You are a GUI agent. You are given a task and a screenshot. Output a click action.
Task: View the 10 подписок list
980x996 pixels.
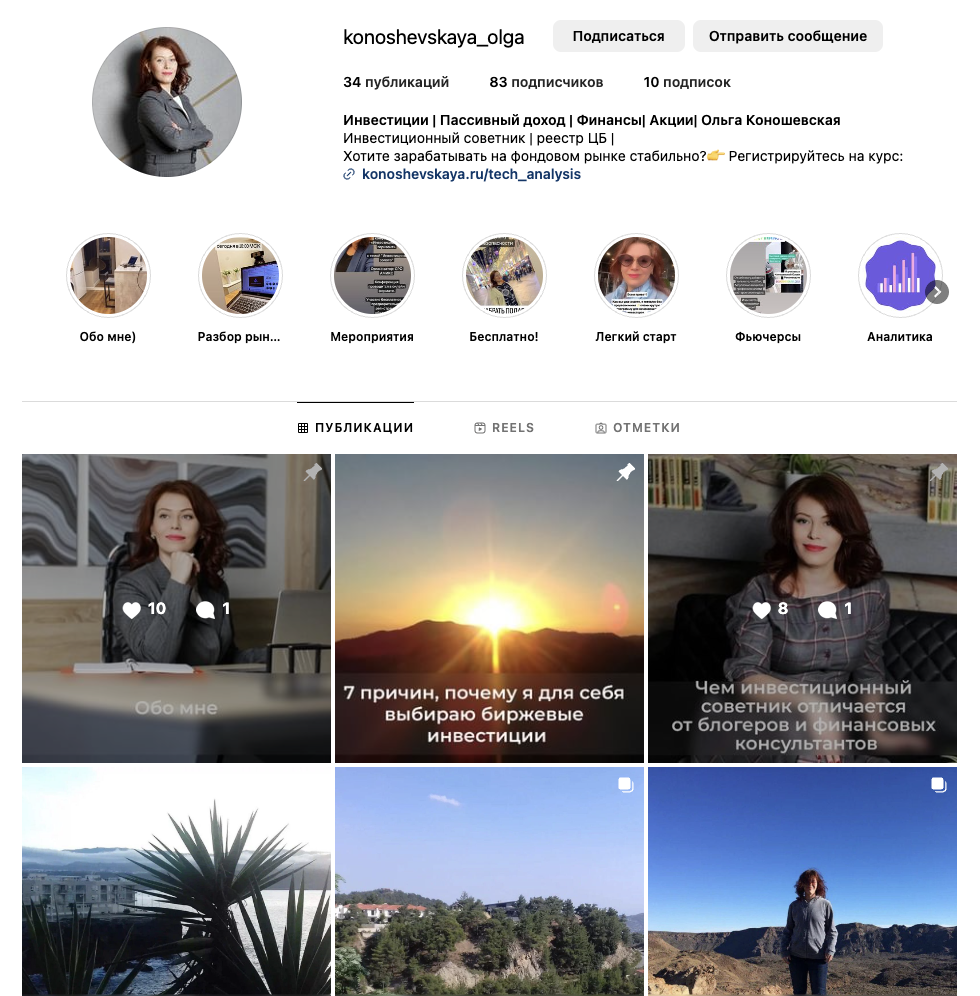(x=687, y=82)
